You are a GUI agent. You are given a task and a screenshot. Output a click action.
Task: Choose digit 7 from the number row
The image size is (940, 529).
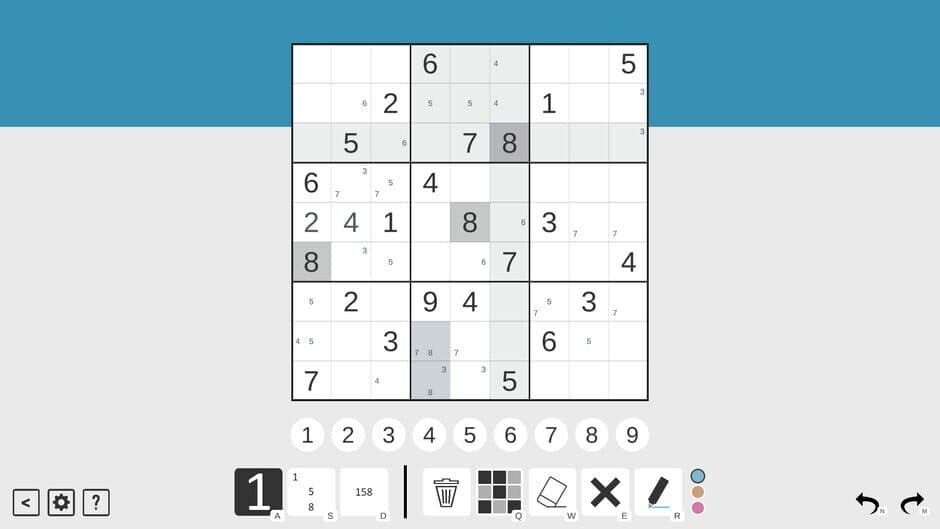(551, 435)
